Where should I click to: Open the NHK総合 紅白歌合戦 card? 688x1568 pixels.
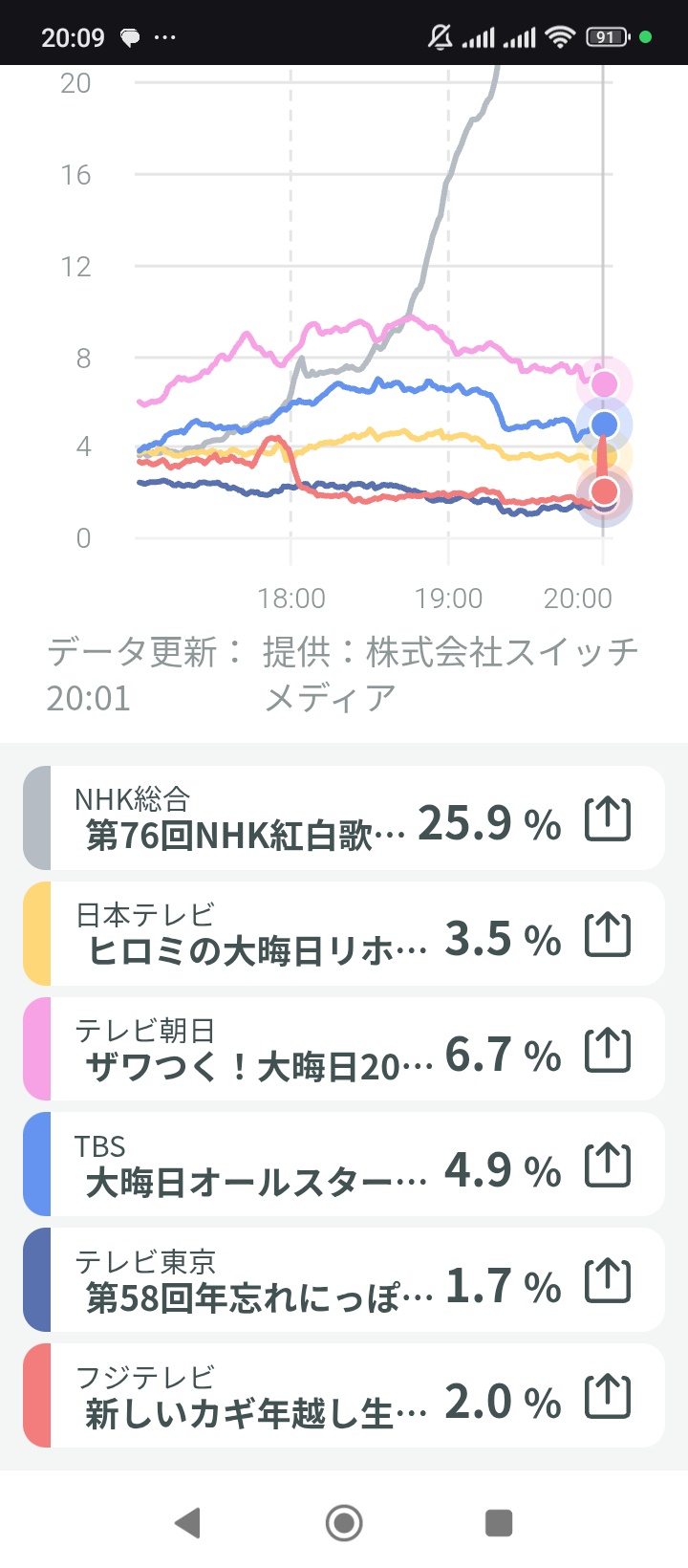pyautogui.click(x=287, y=819)
